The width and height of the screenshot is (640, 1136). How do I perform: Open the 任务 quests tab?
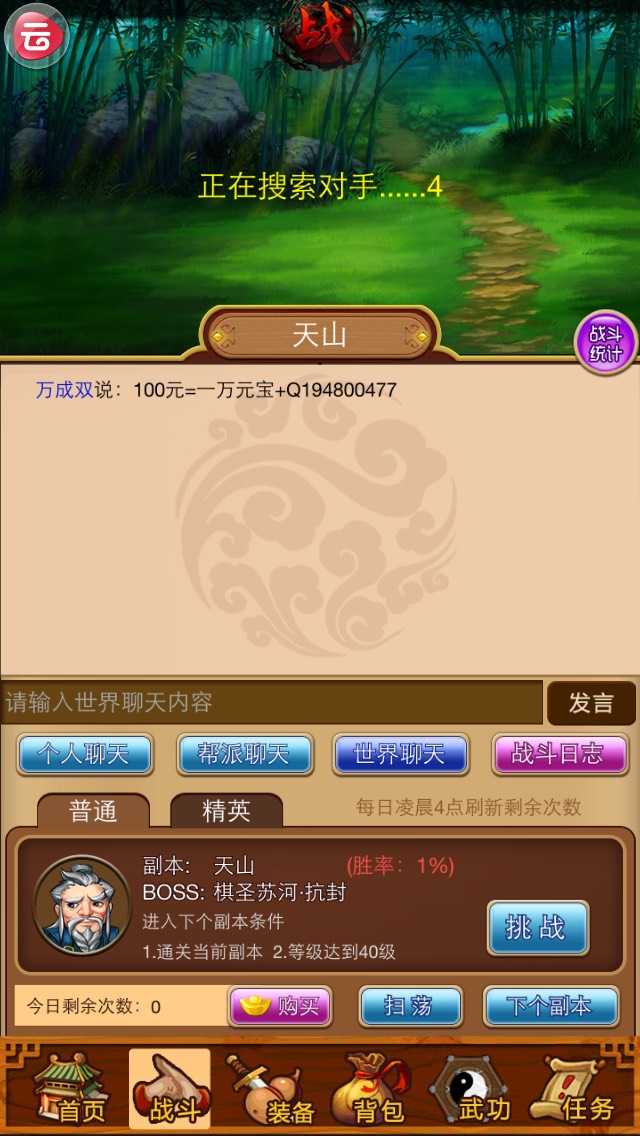[x=575, y=1090]
